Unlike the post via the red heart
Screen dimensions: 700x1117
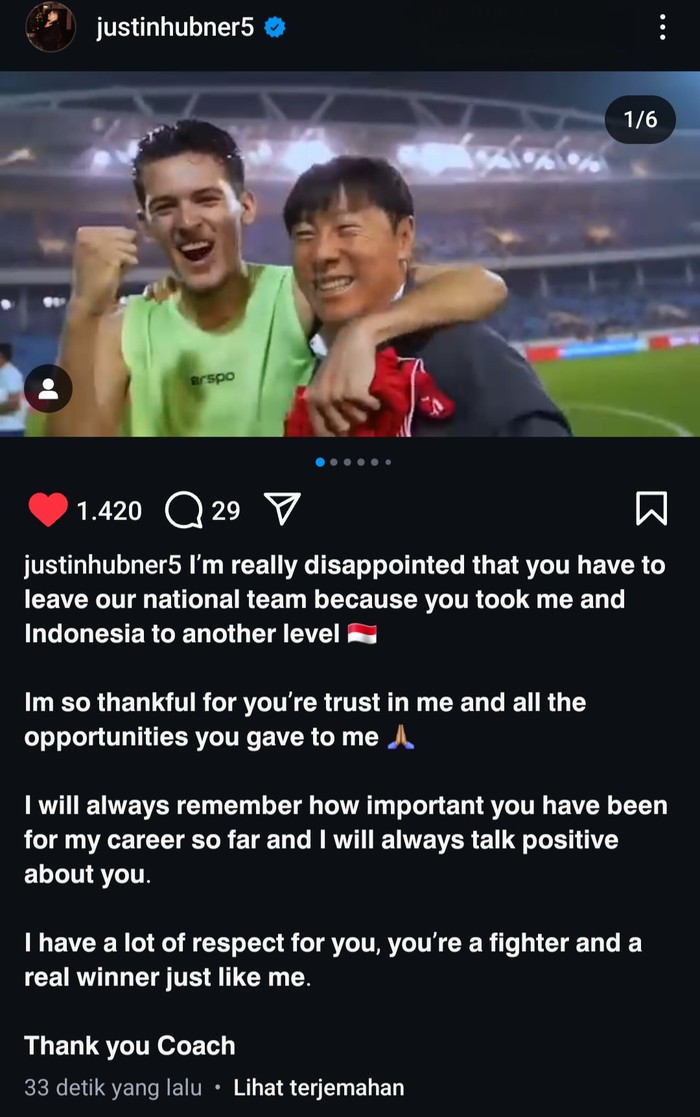pos(48,511)
